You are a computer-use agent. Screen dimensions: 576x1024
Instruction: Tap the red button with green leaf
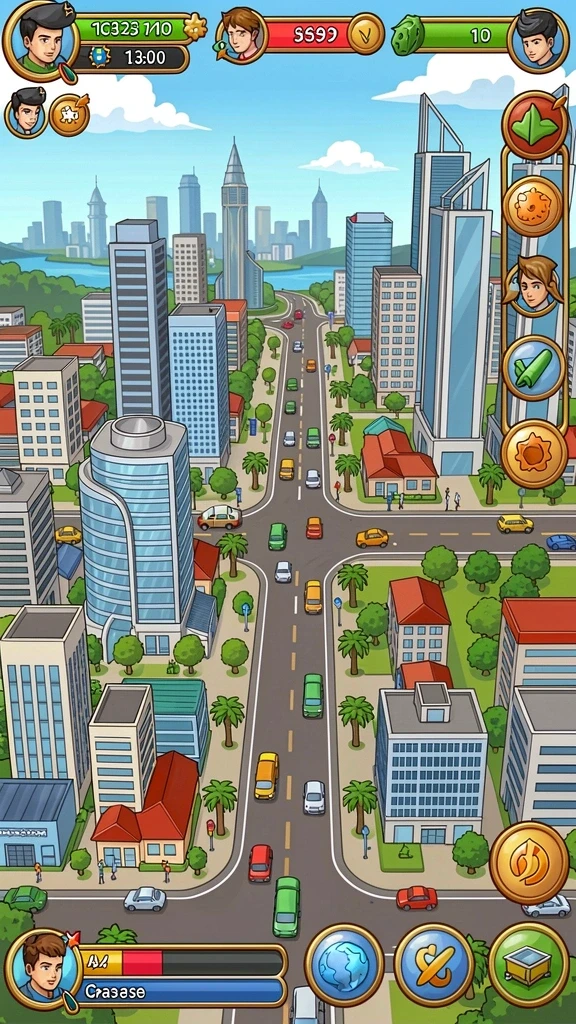click(534, 125)
